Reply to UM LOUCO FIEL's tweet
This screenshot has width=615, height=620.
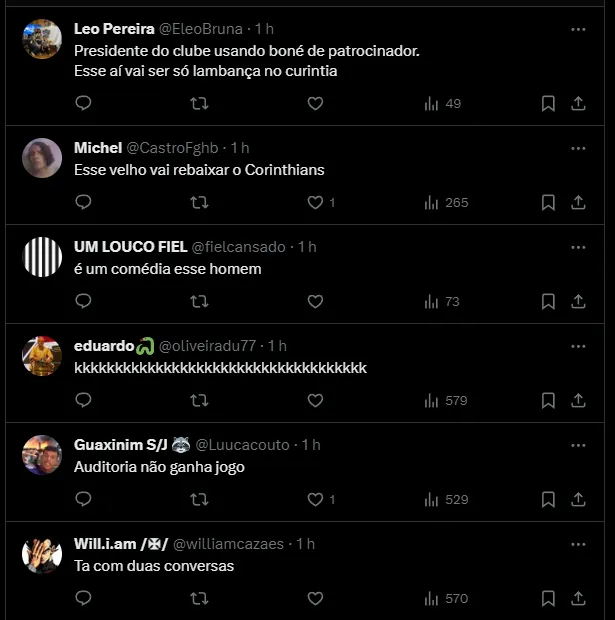84,301
